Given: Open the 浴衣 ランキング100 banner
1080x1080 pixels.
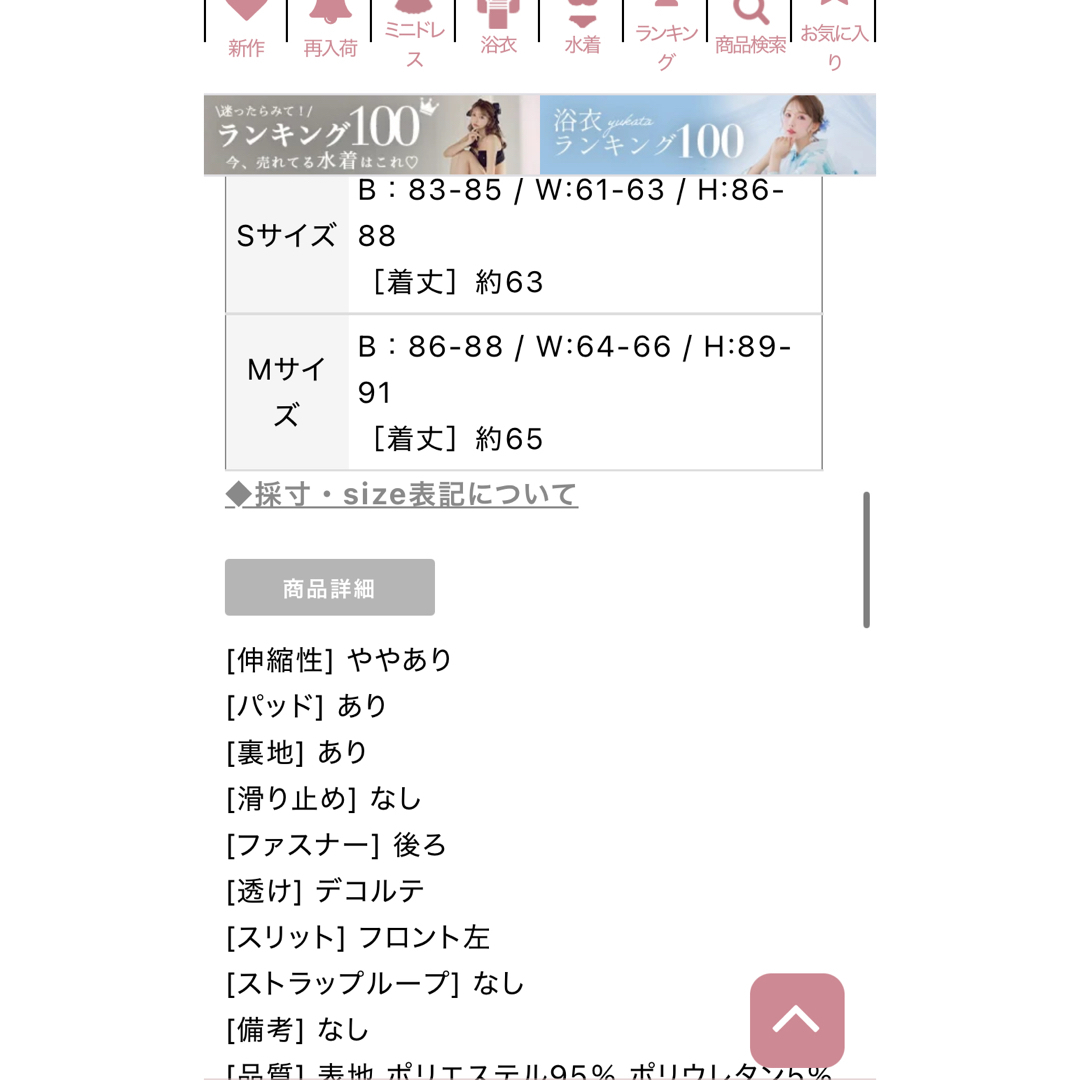Looking at the screenshot, I should coord(708,135).
